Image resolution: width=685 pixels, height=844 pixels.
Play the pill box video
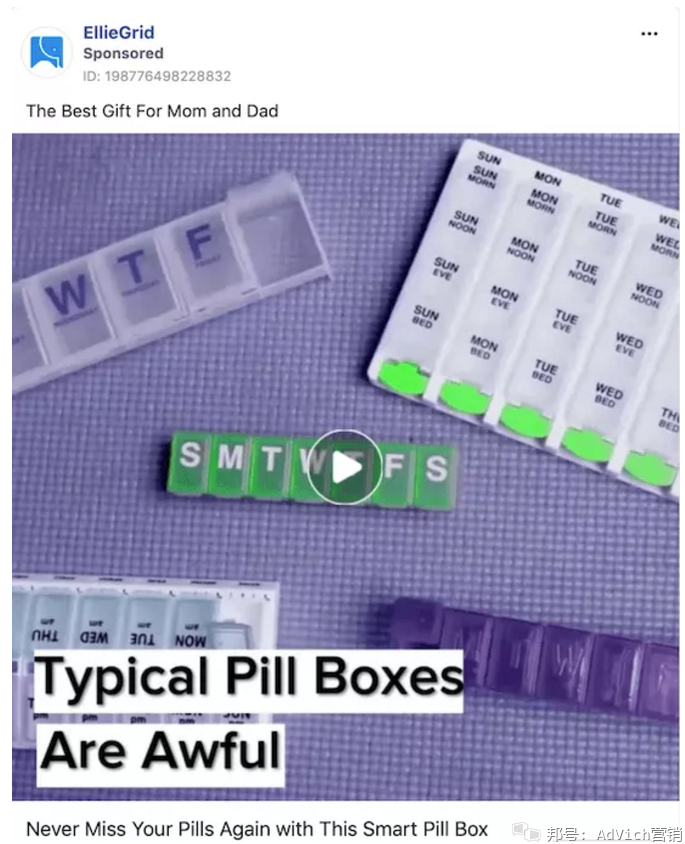click(x=344, y=467)
